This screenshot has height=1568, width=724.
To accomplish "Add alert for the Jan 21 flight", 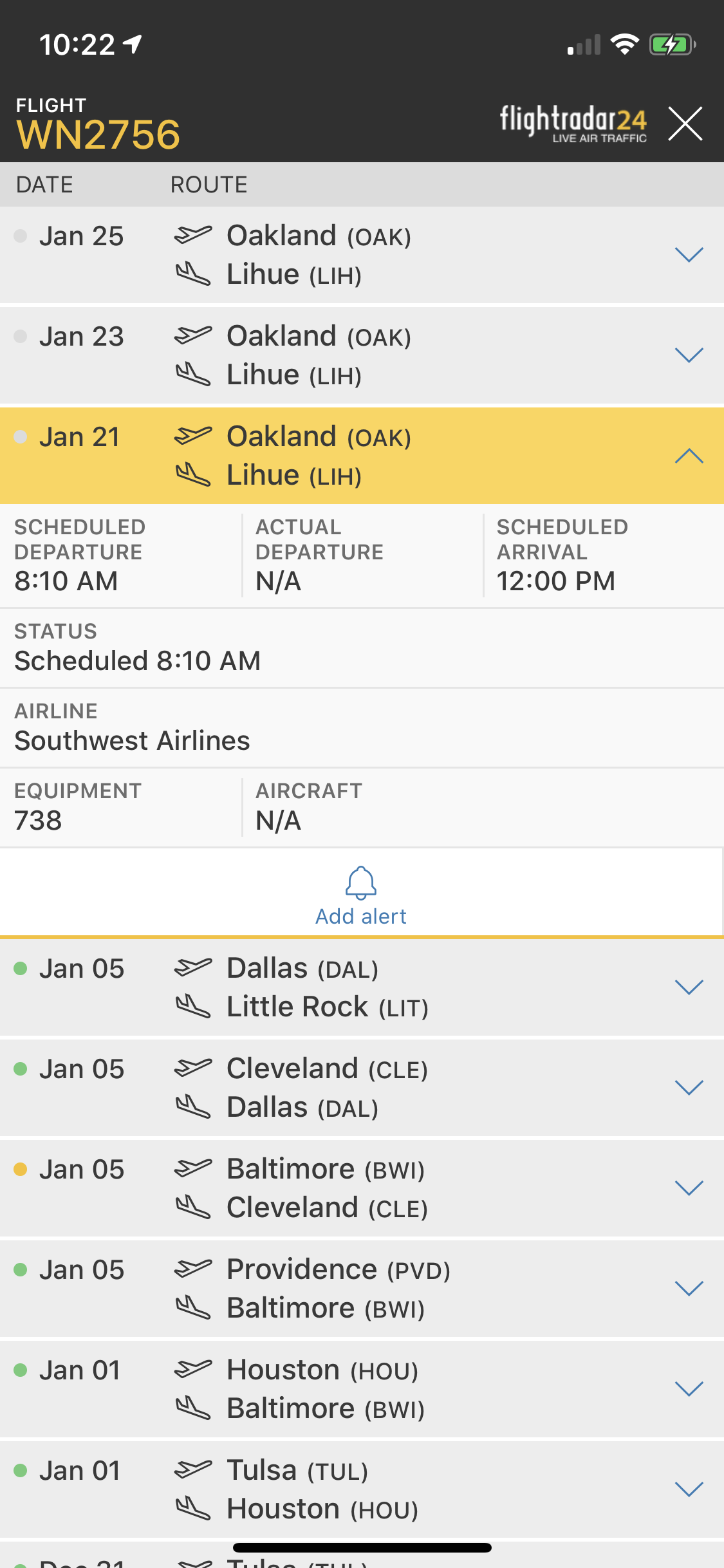I will click(x=361, y=895).
